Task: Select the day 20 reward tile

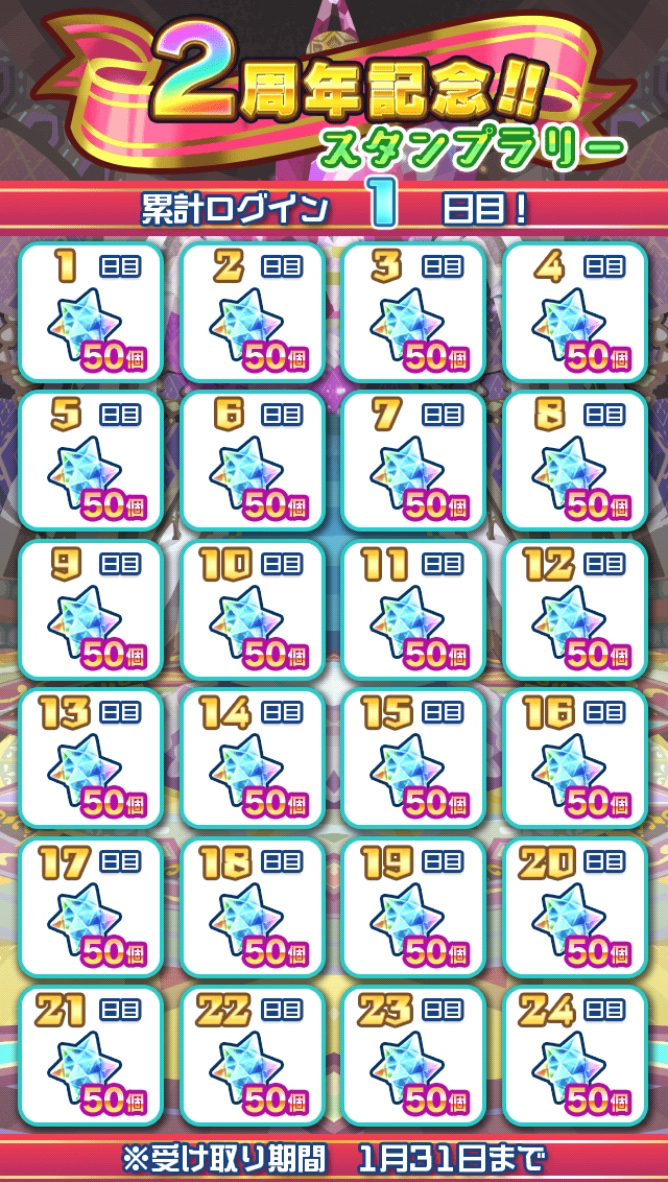Action: (575, 907)
